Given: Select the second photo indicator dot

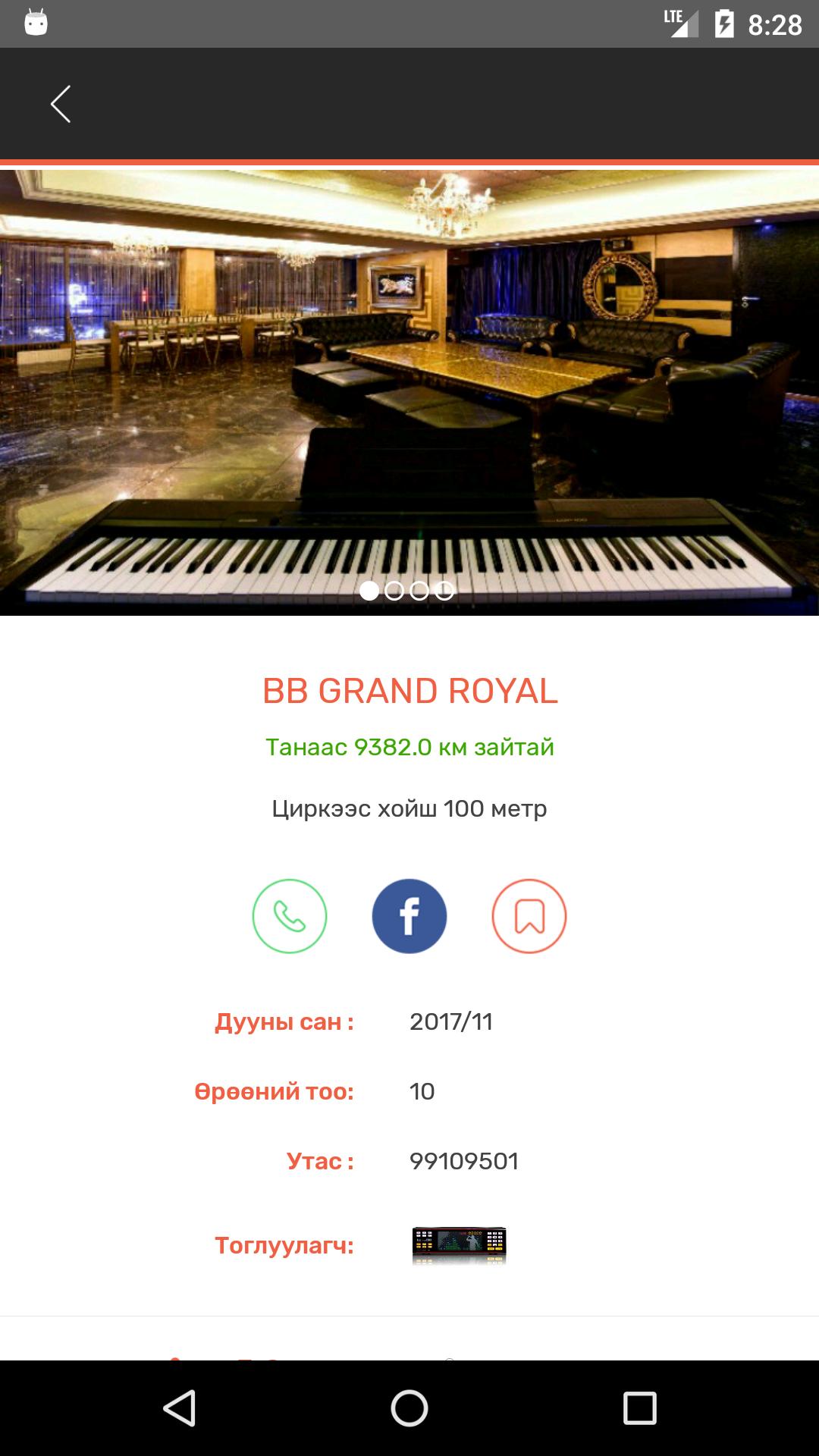Looking at the screenshot, I should coord(394,591).
